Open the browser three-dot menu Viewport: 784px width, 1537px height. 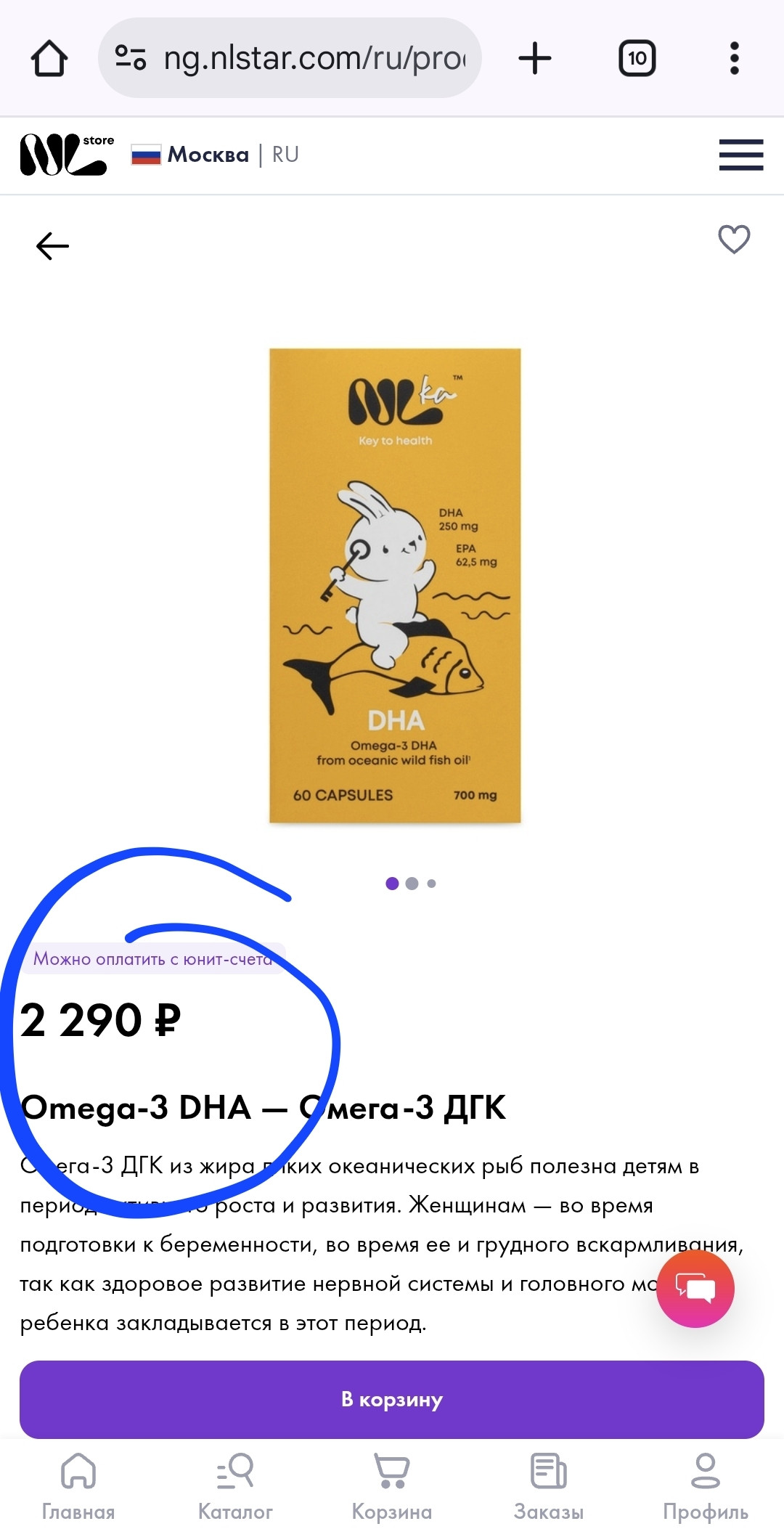[x=735, y=58]
